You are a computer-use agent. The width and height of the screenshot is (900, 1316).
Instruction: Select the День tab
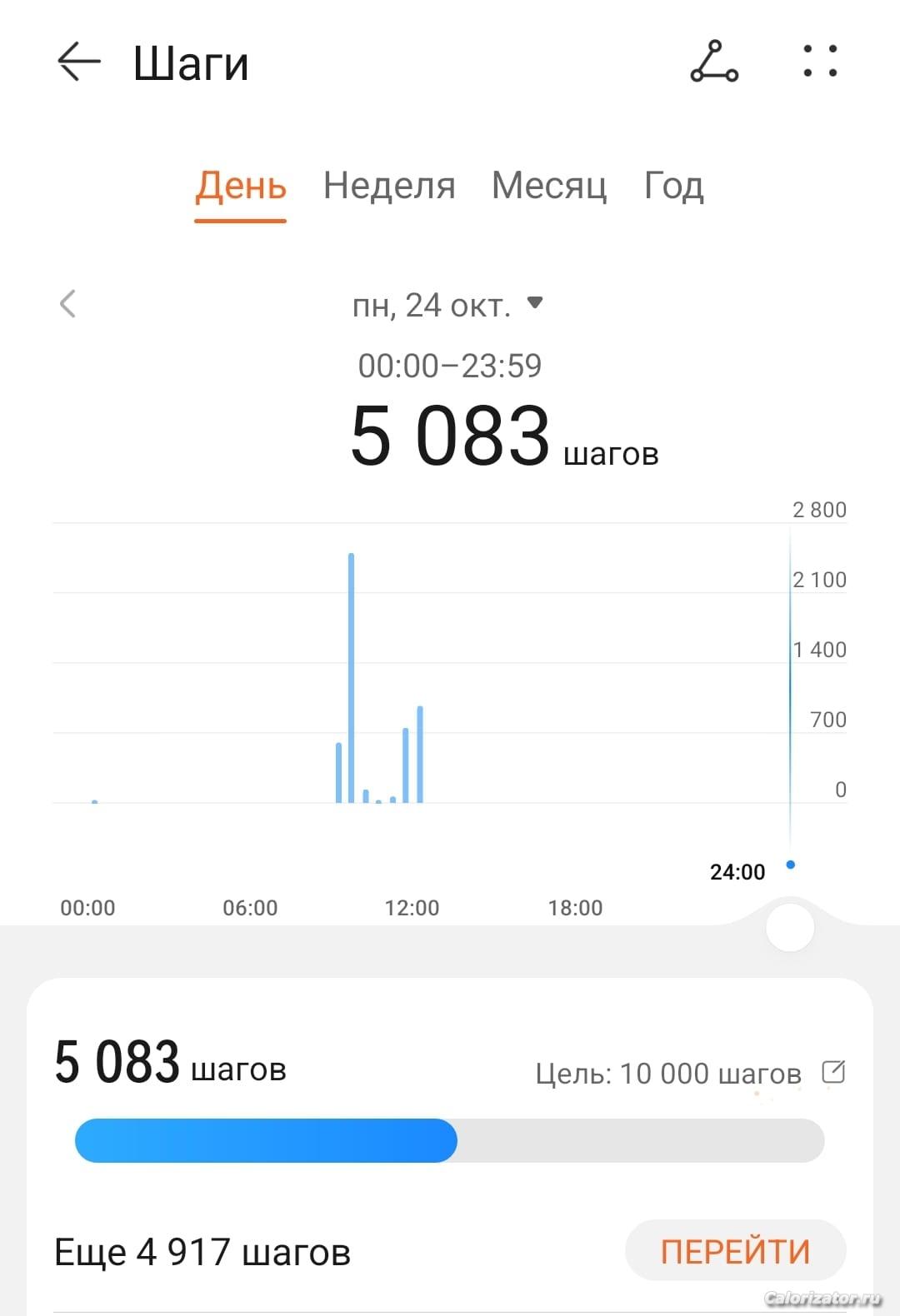pos(241,186)
